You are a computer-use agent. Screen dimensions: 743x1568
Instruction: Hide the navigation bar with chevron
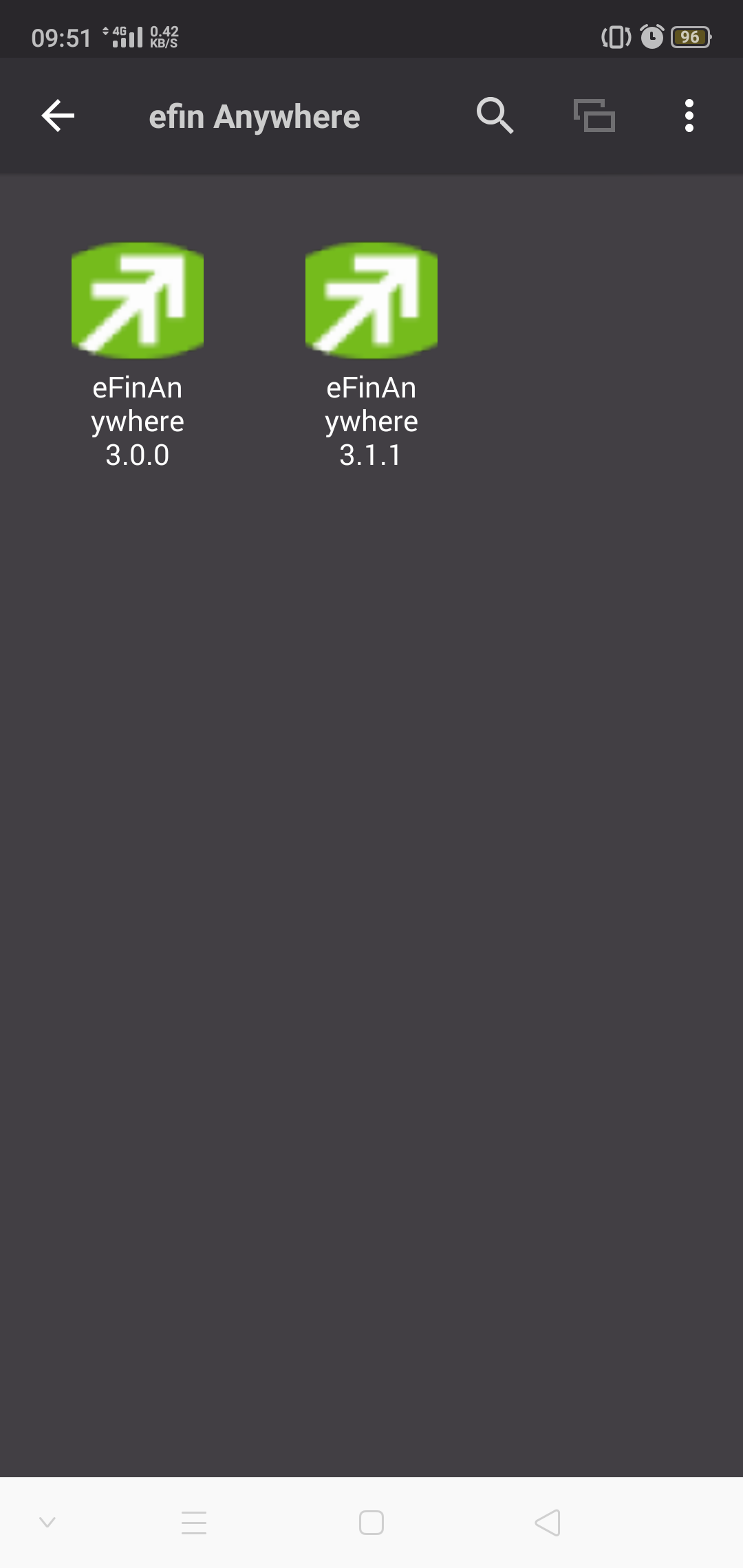[x=47, y=1522]
